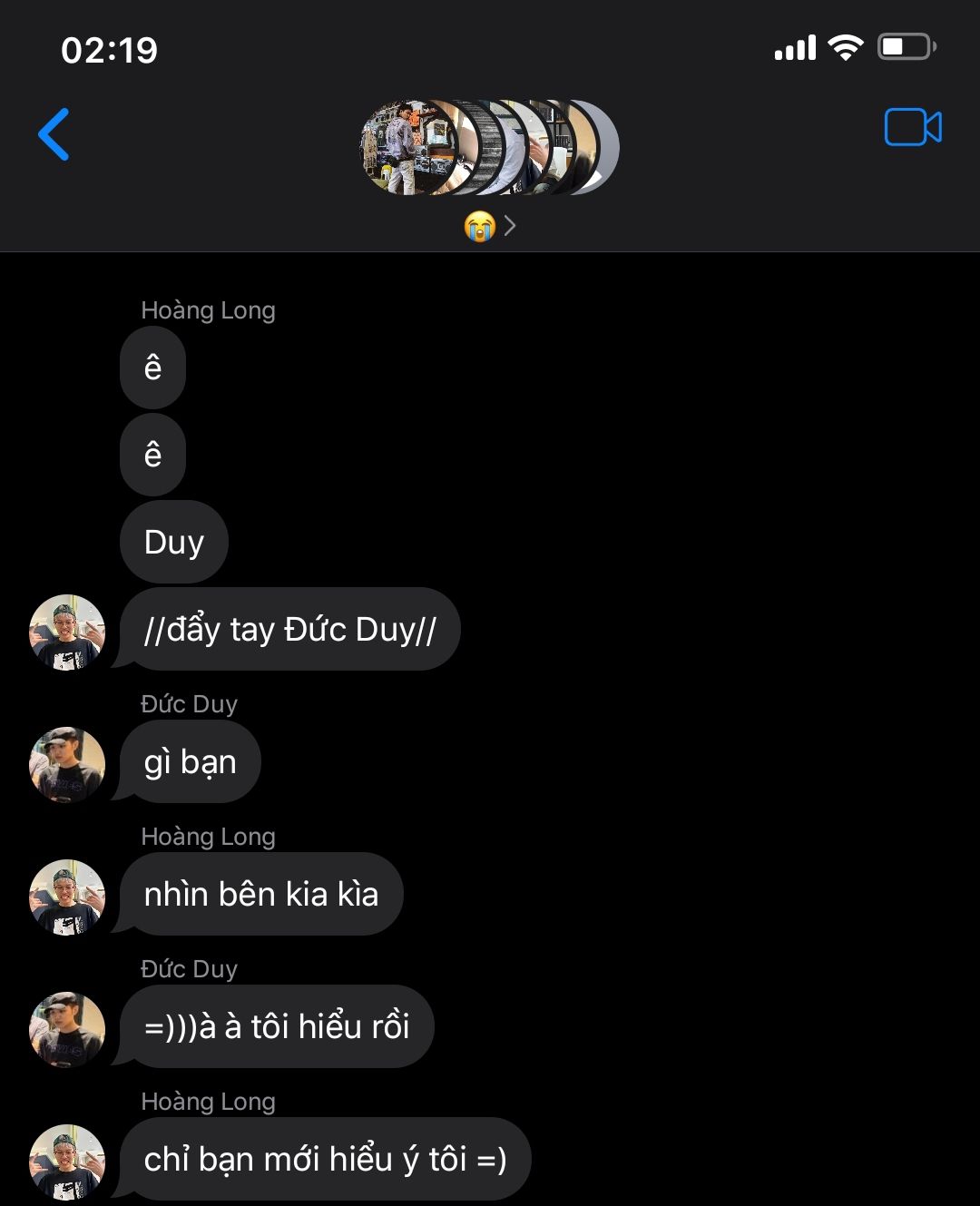Image resolution: width=980 pixels, height=1206 pixels.
Task: Tap Hoàng Long's avatar beside //đẩy tay Đức Duy//
Action: pyautogui.click(x=67, y=632)
